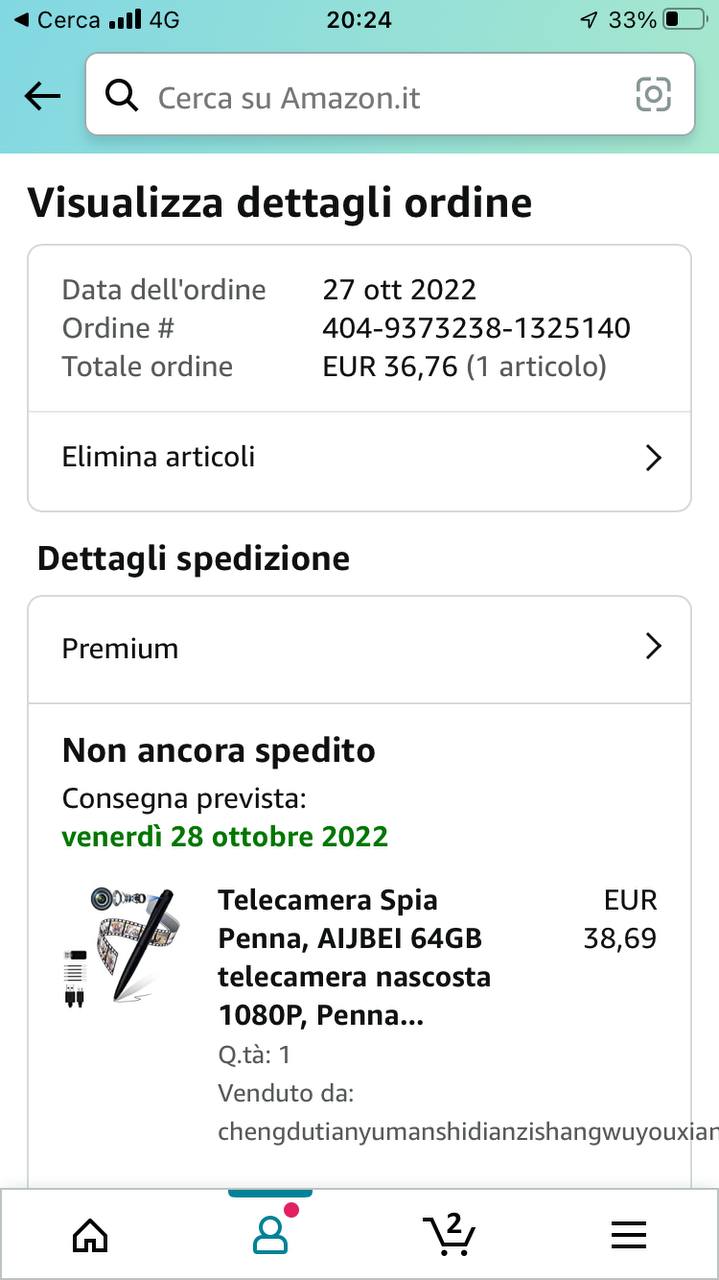Open Elimina articoli row
Image resolution: width=719 pixels, height=1280 pixels.
click(x=359, y=458)
